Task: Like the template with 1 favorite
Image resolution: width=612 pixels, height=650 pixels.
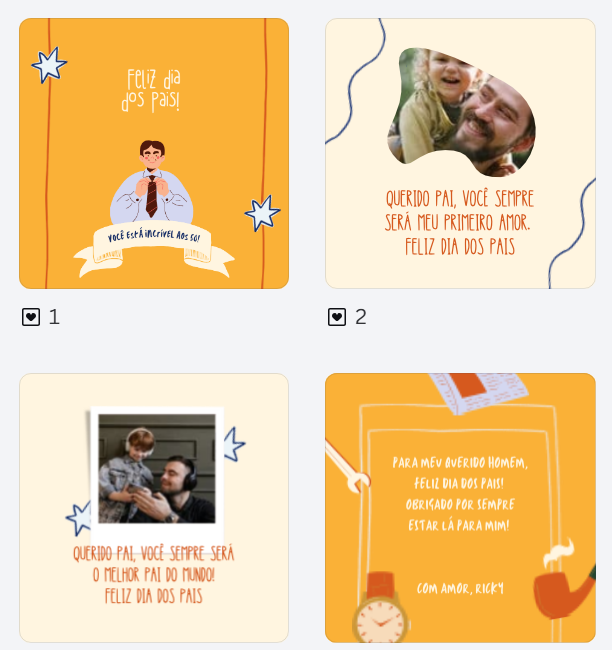Action: coord(31,317)
